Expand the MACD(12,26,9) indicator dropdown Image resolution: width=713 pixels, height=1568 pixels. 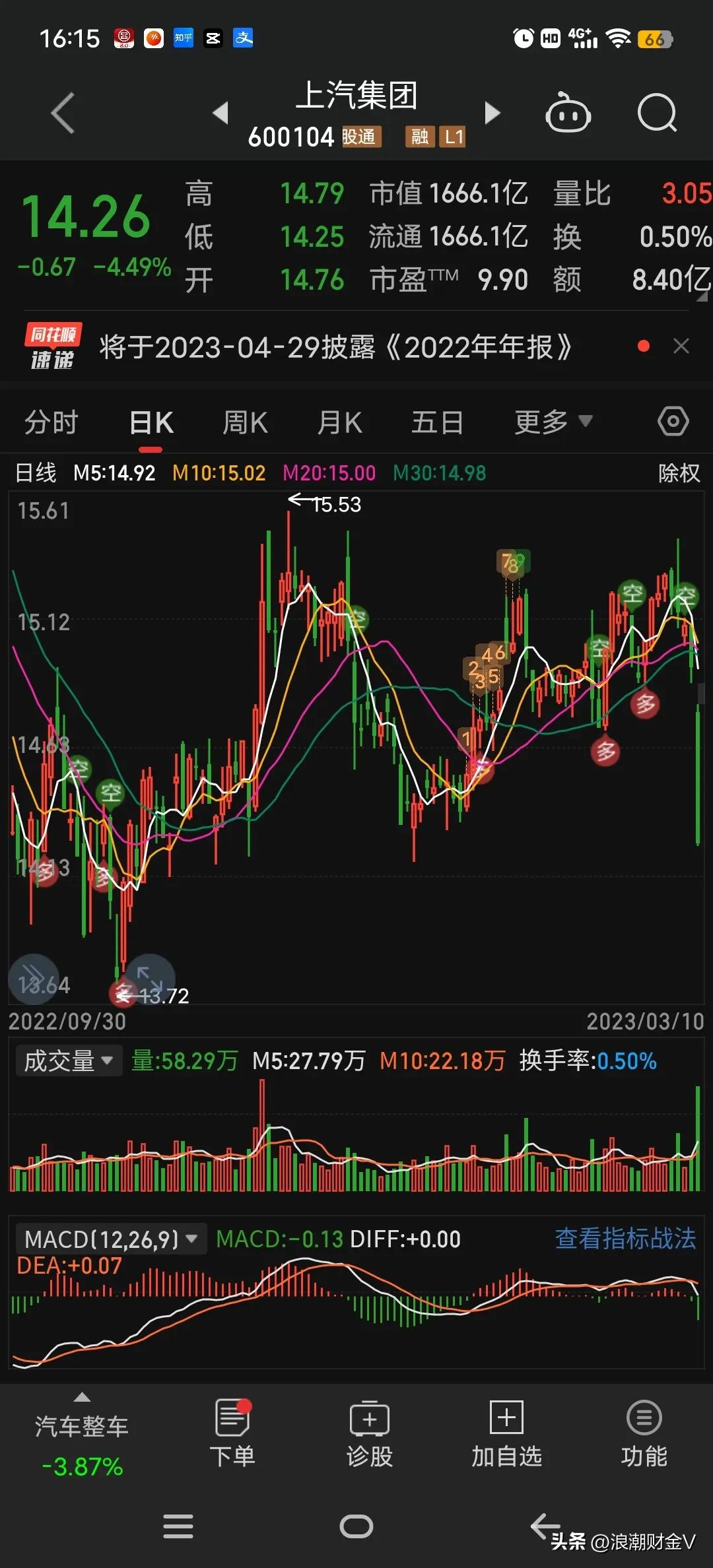[x=109, y=1239]
